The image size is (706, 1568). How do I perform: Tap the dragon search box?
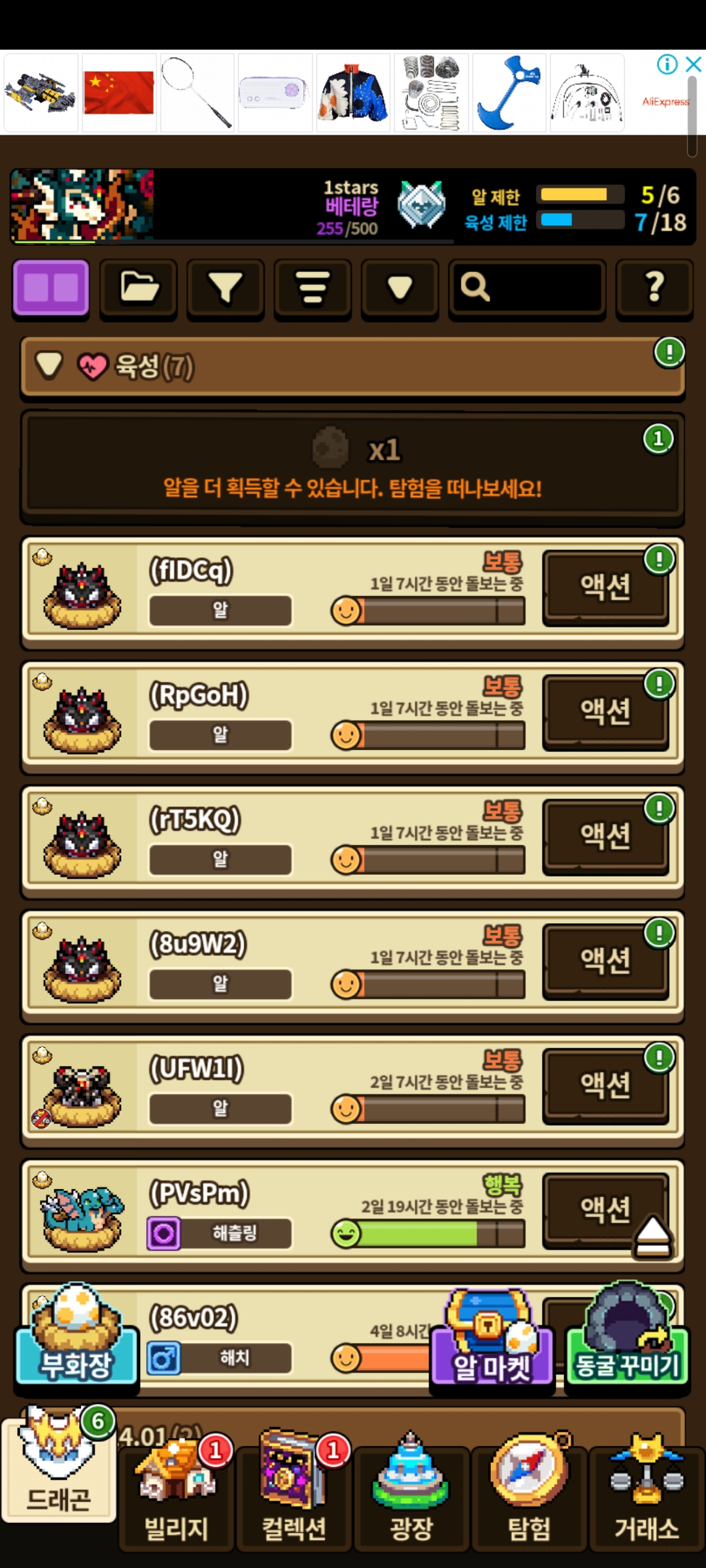527,287
